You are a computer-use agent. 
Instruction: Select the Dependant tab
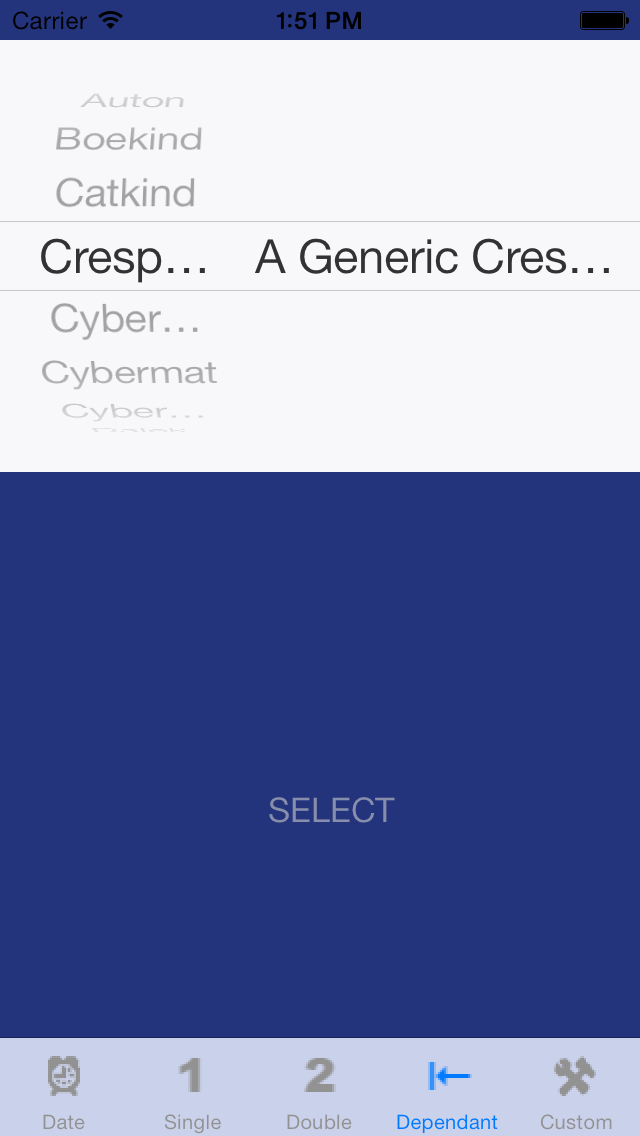pyautogui.click(x=447, y=1092)
